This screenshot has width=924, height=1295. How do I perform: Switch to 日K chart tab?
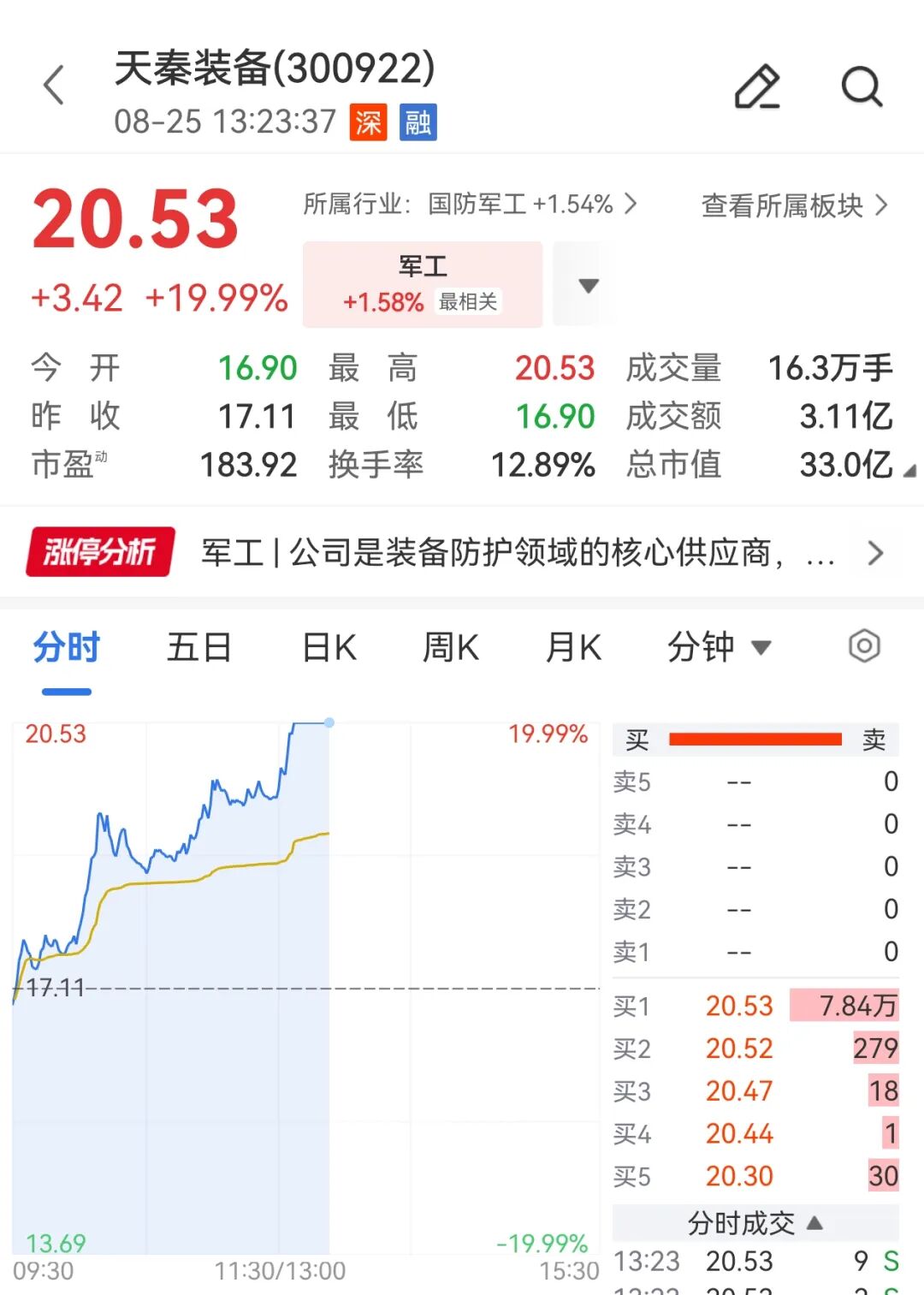[x=329, y=647]
